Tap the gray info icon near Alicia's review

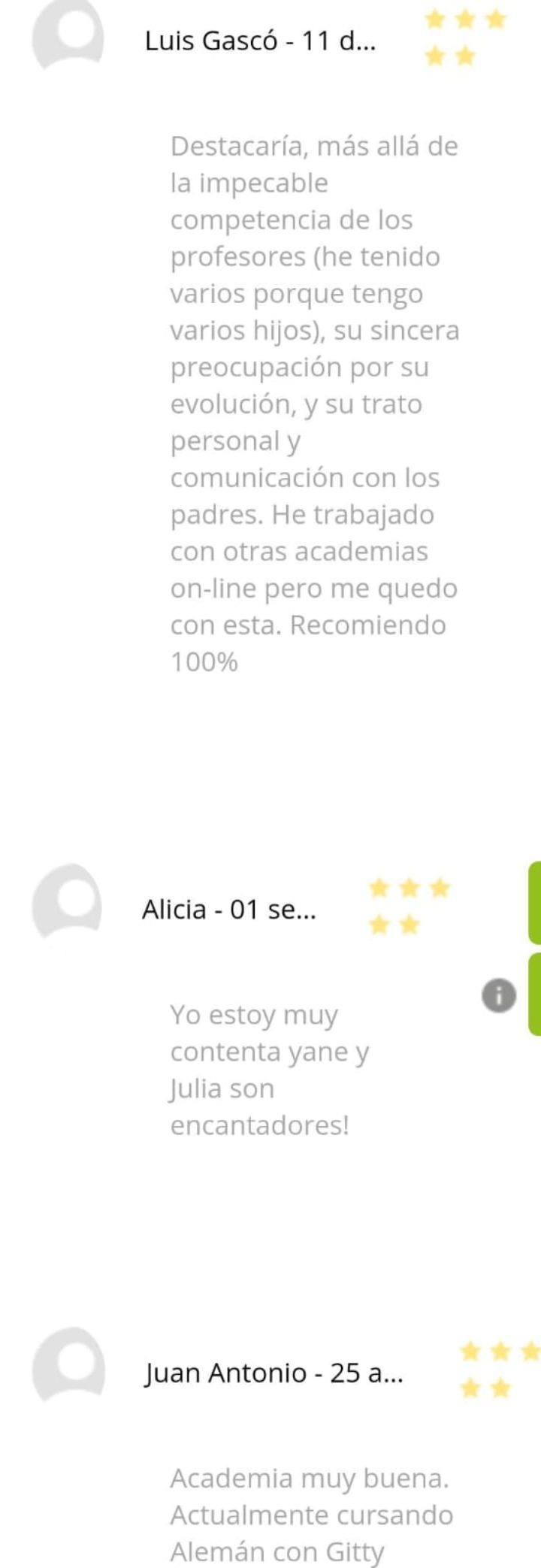[498, 996]
